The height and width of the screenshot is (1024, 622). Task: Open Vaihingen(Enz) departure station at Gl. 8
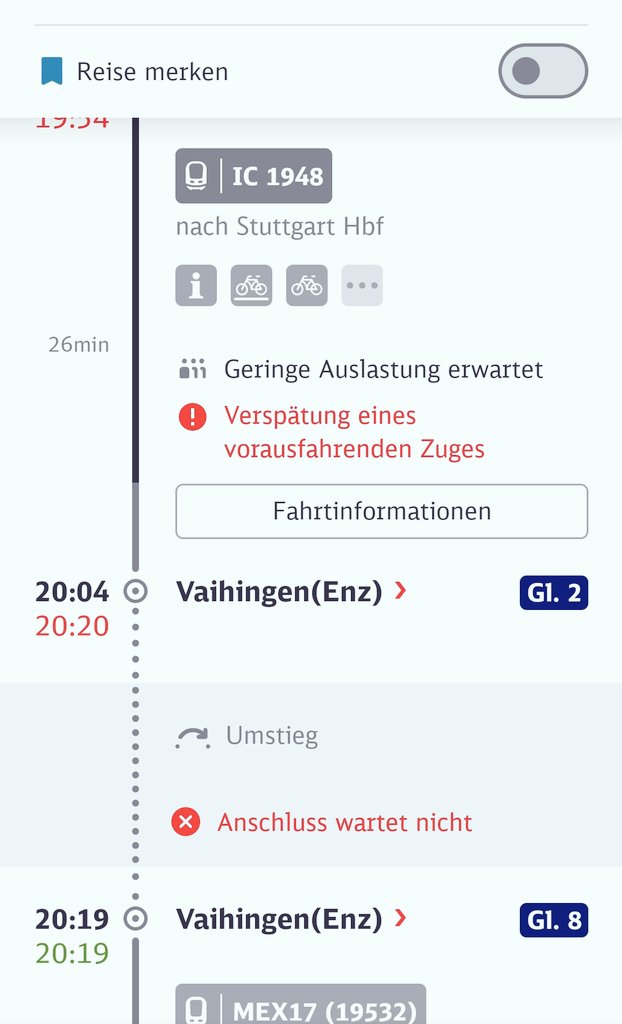[x=290, y=919]
